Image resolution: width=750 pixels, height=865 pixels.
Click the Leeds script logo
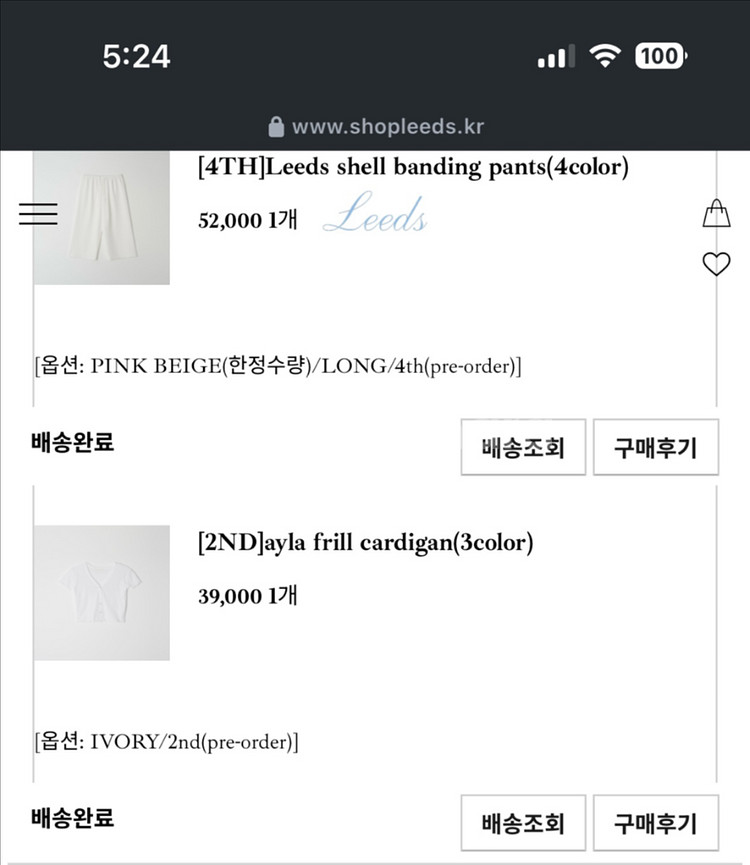pos(374,219)
